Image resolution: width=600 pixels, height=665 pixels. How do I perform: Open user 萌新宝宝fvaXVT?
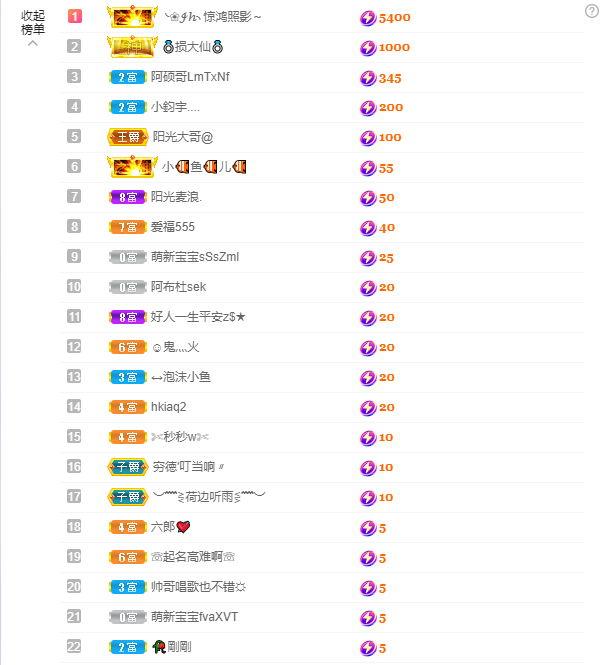click(x=195, y=617)
